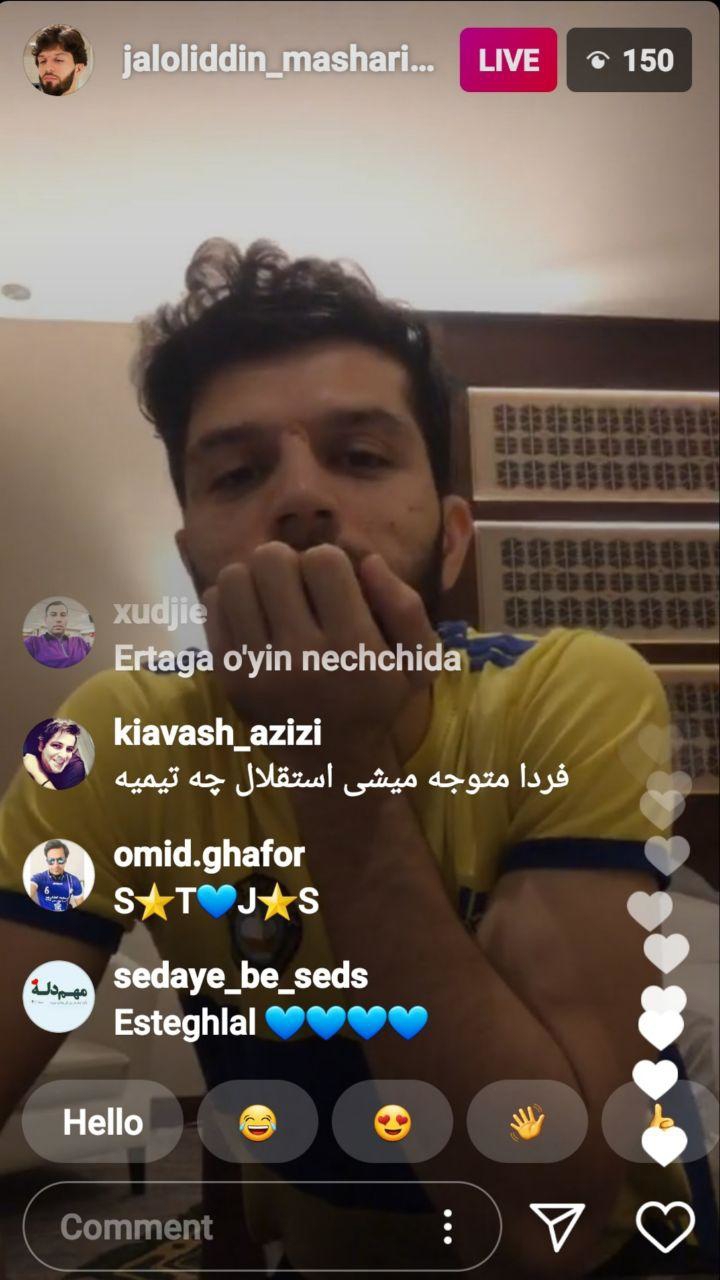This screenshot has height=1280, width=720.
Task: Send the Hello quick reply
Action: [102, 1122]
